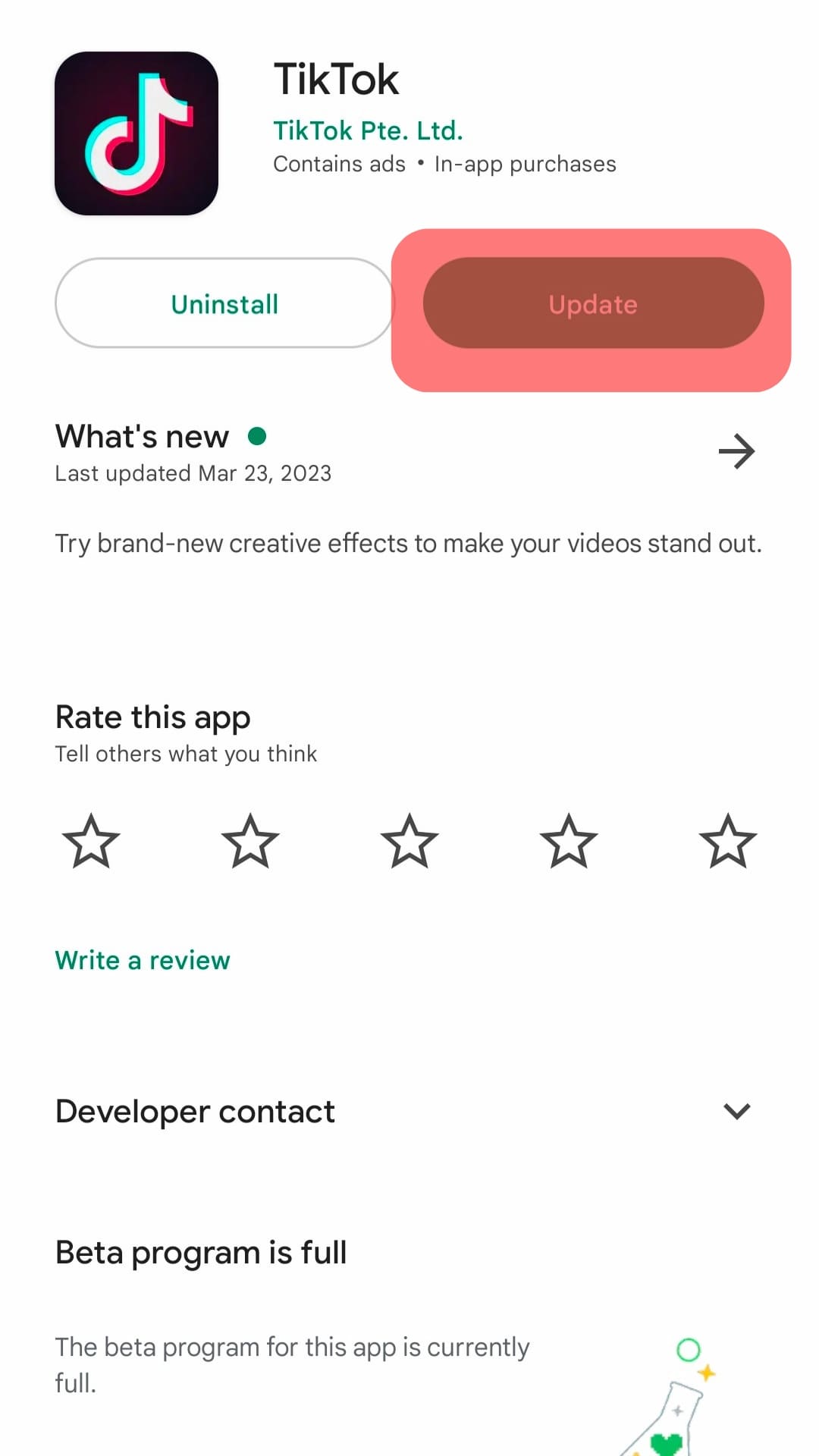
Task: Rate the app four stars
Action: [x=569, y=841]
